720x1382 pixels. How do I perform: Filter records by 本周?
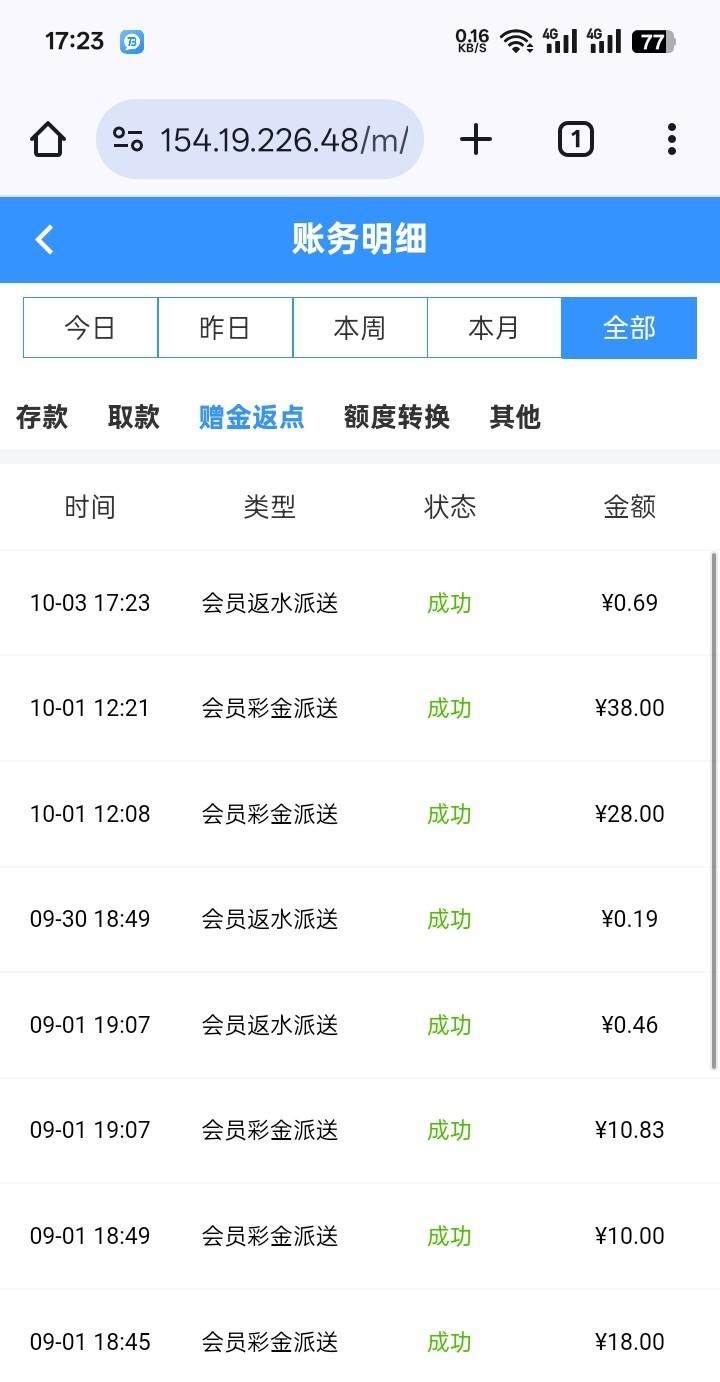(359, 327)
